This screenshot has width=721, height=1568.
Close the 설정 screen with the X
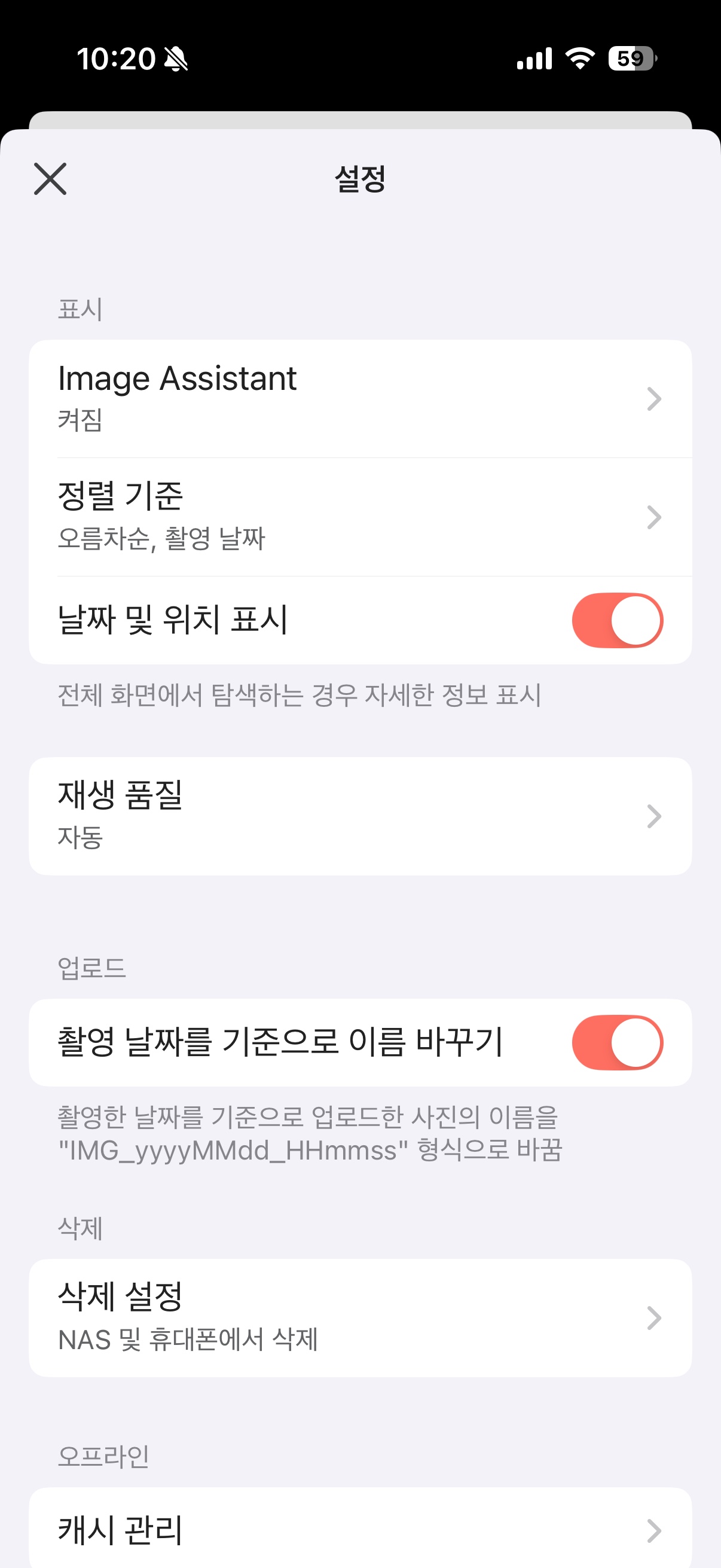51,179
